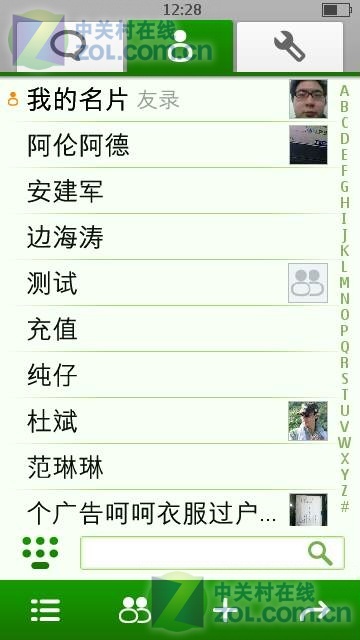This screenshot has height=640, width=360.
Task: Tap the arrow icon in bottom bar
Action: tap(315, 610)
